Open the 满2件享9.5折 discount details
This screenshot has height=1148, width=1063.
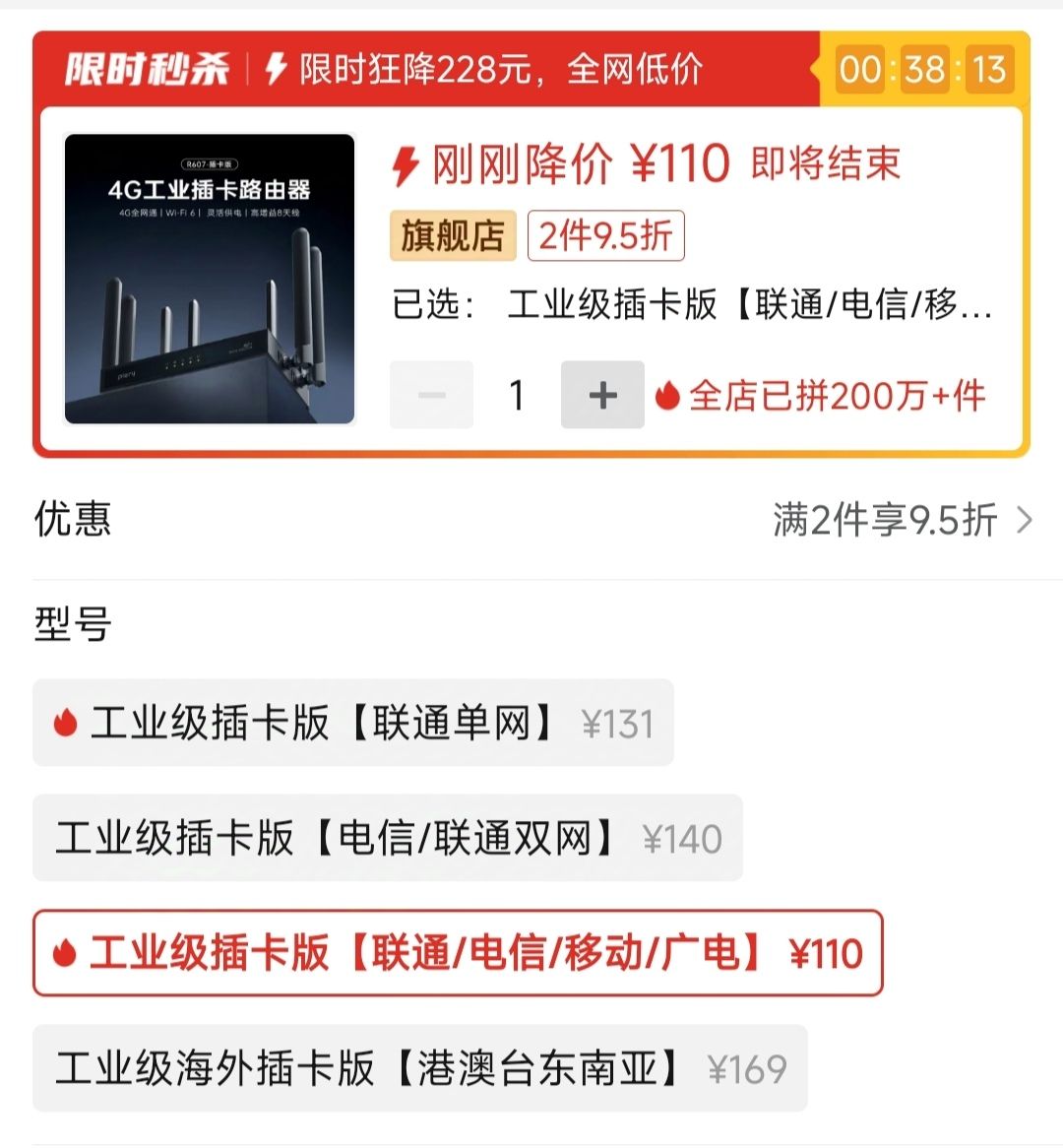[902, 519]
